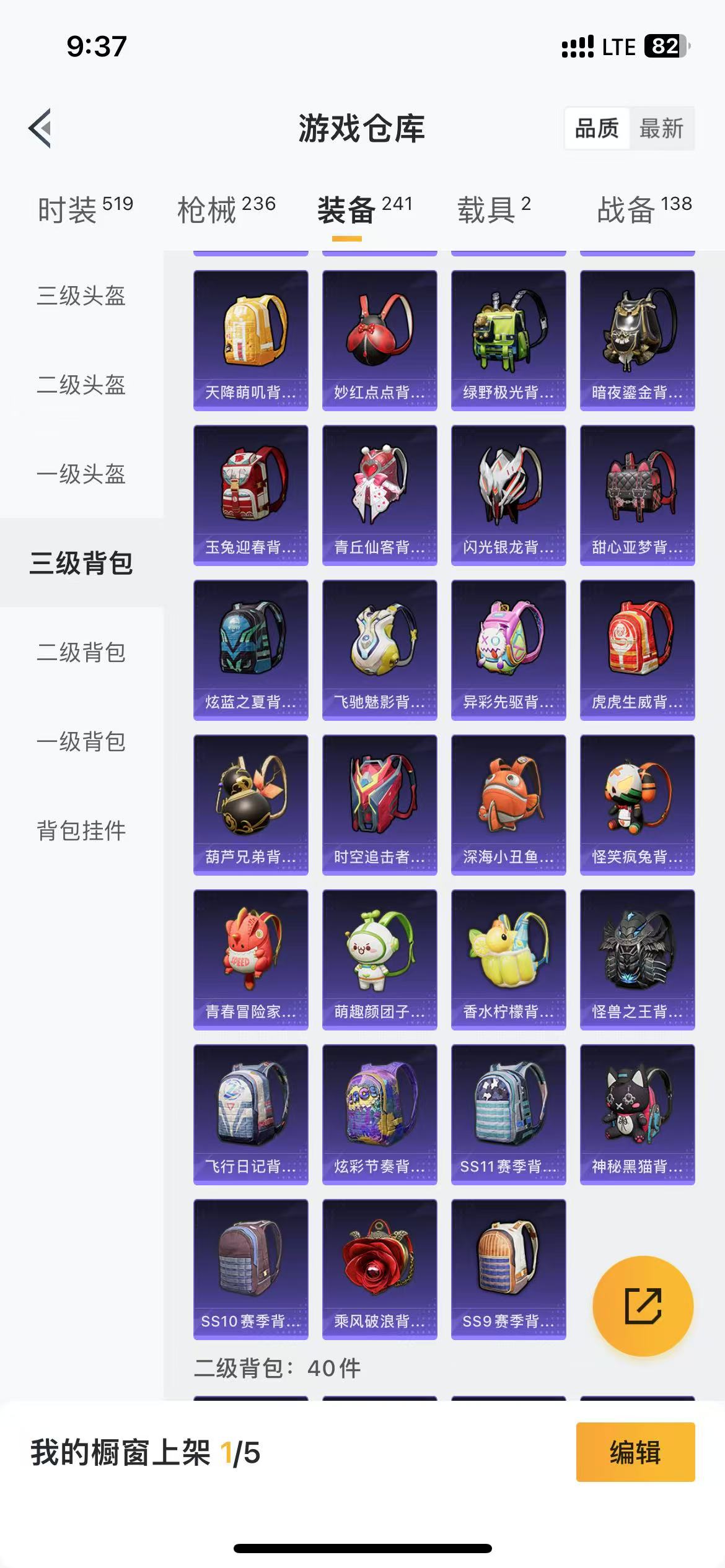Switch to the 时装 tab
The image size is (725, 1568).
point(85,209)
